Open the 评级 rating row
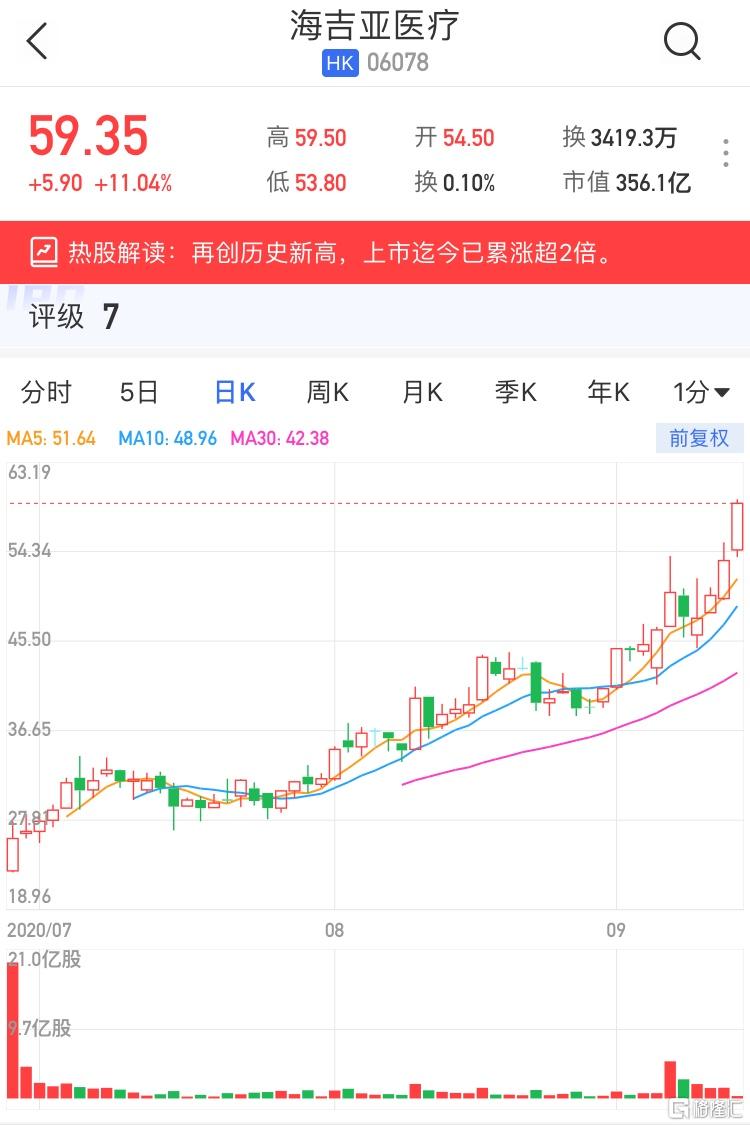750x1126 pixels. [374, 317]
